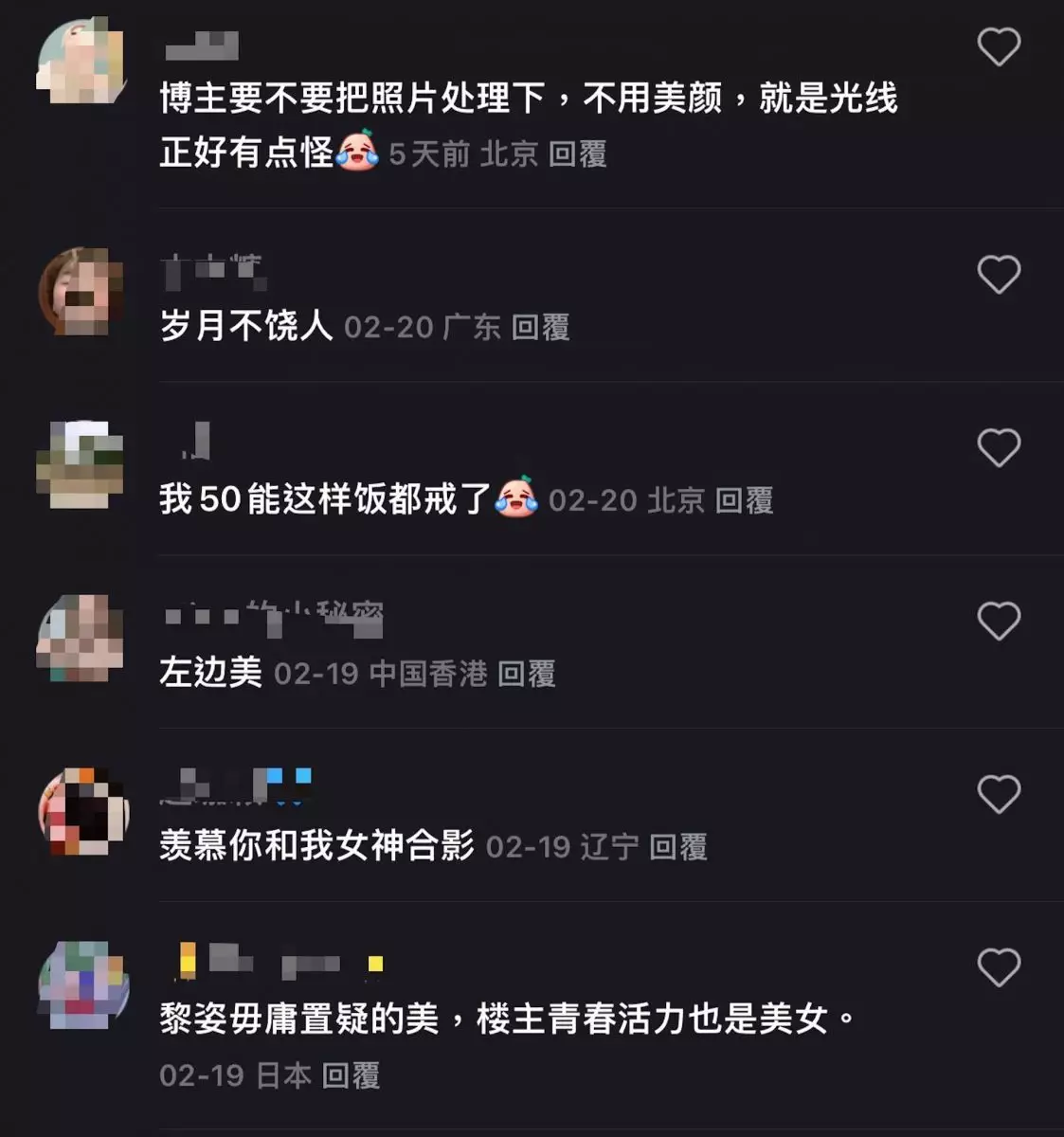Reply to the 羡慕你和我女神合影 comment
This screenshot has height=1137, width=1064.
[678, 847]
